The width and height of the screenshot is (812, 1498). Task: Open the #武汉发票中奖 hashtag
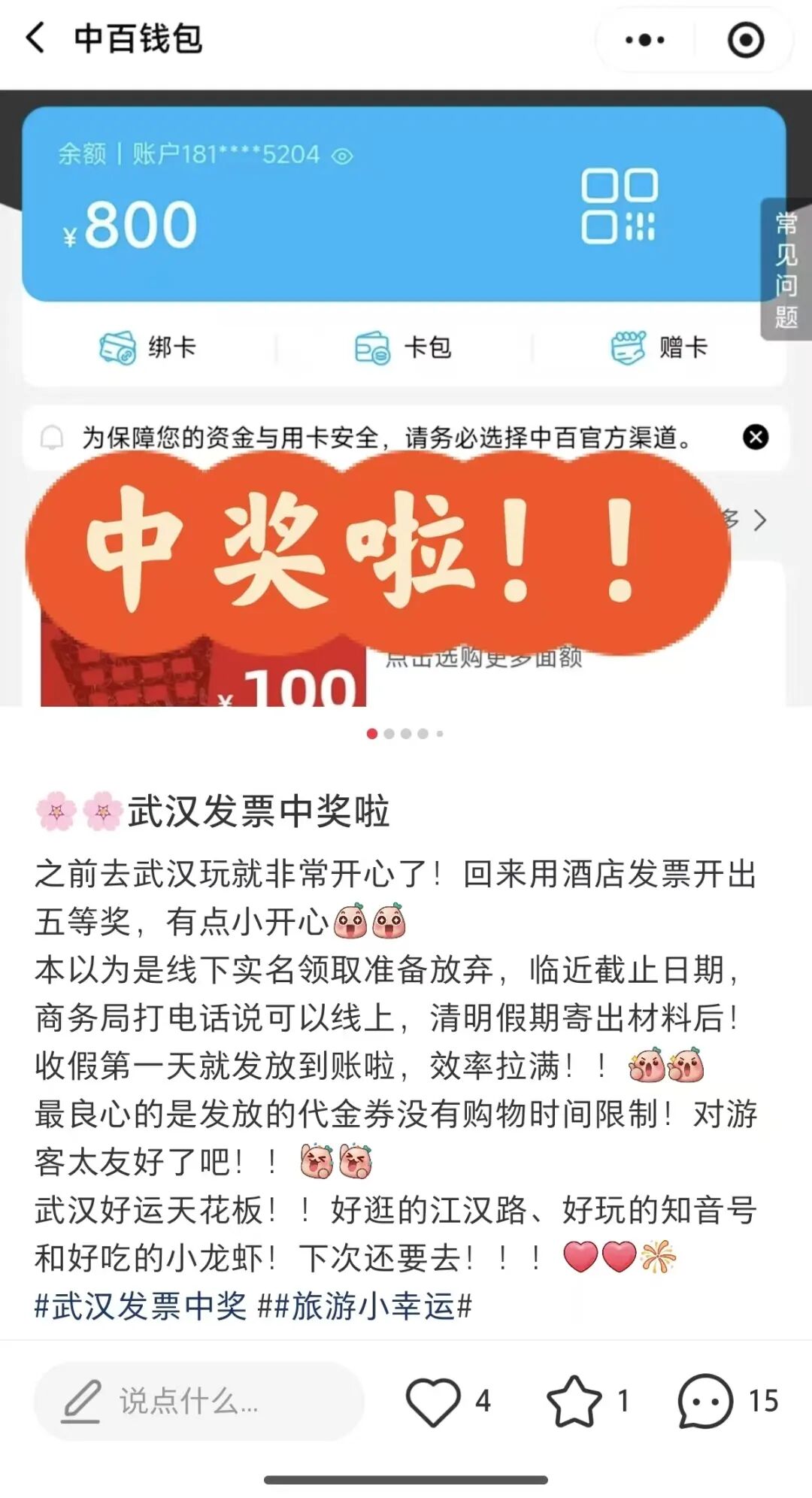click(141, 1306)
